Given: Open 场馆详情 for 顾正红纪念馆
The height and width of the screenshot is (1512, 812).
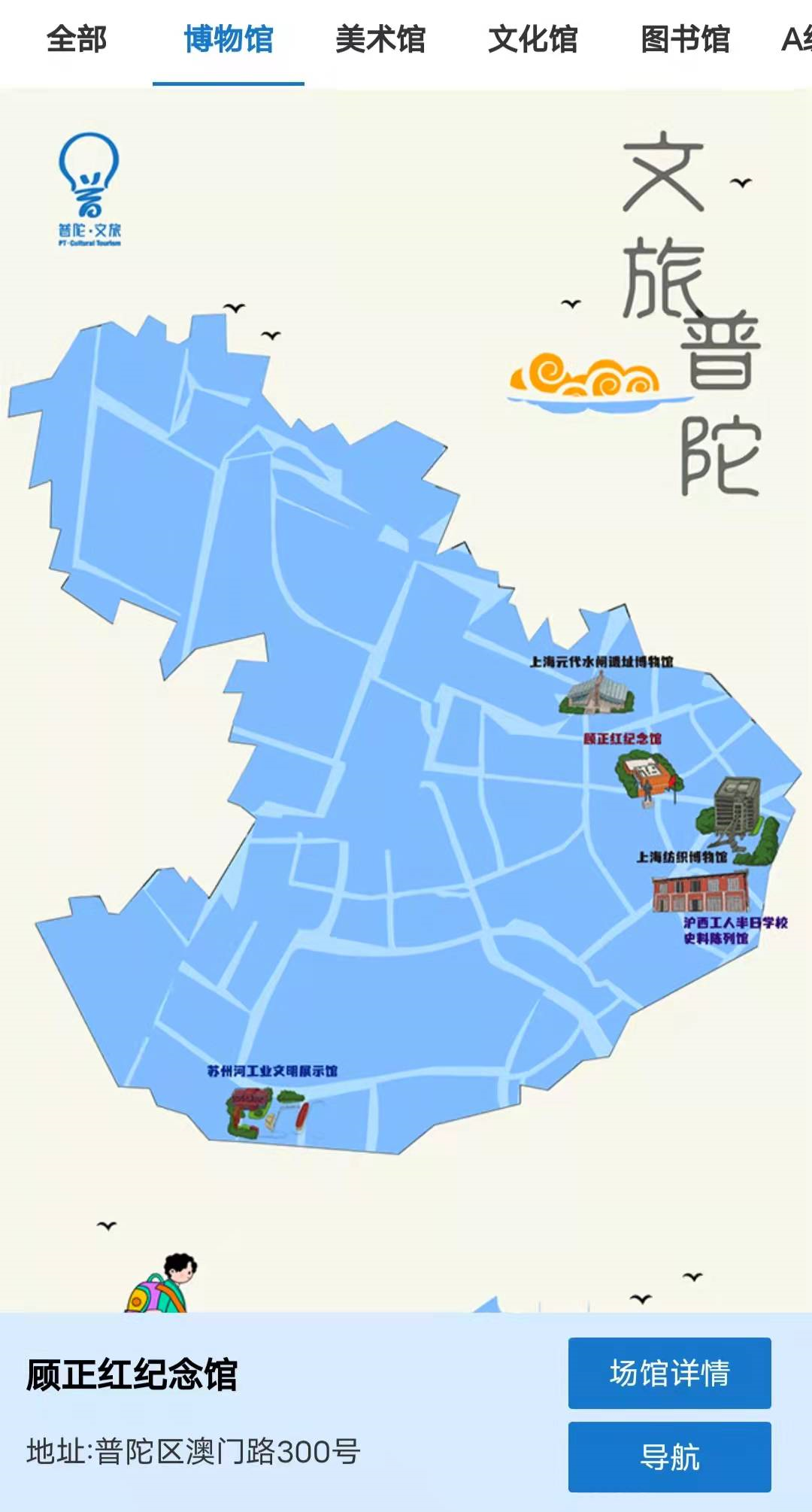Looking at the screenshot, I should point(669,1373).
